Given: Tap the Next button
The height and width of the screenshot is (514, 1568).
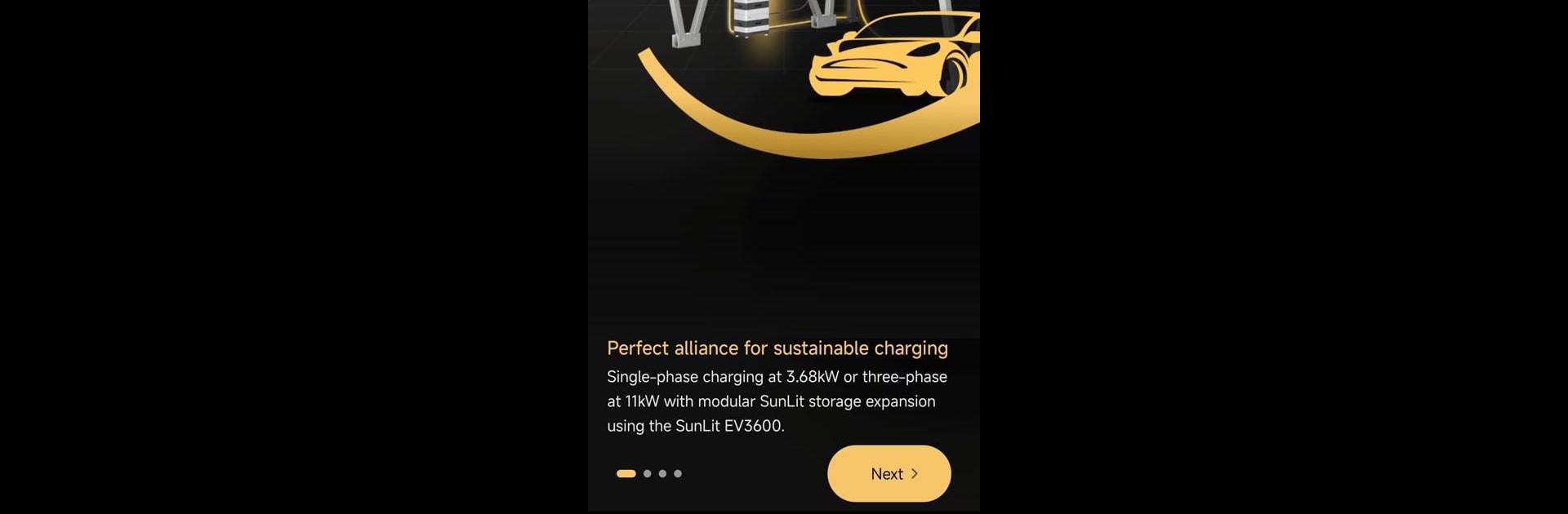Looking at the screenshot, I should click(x=889, y=473).
